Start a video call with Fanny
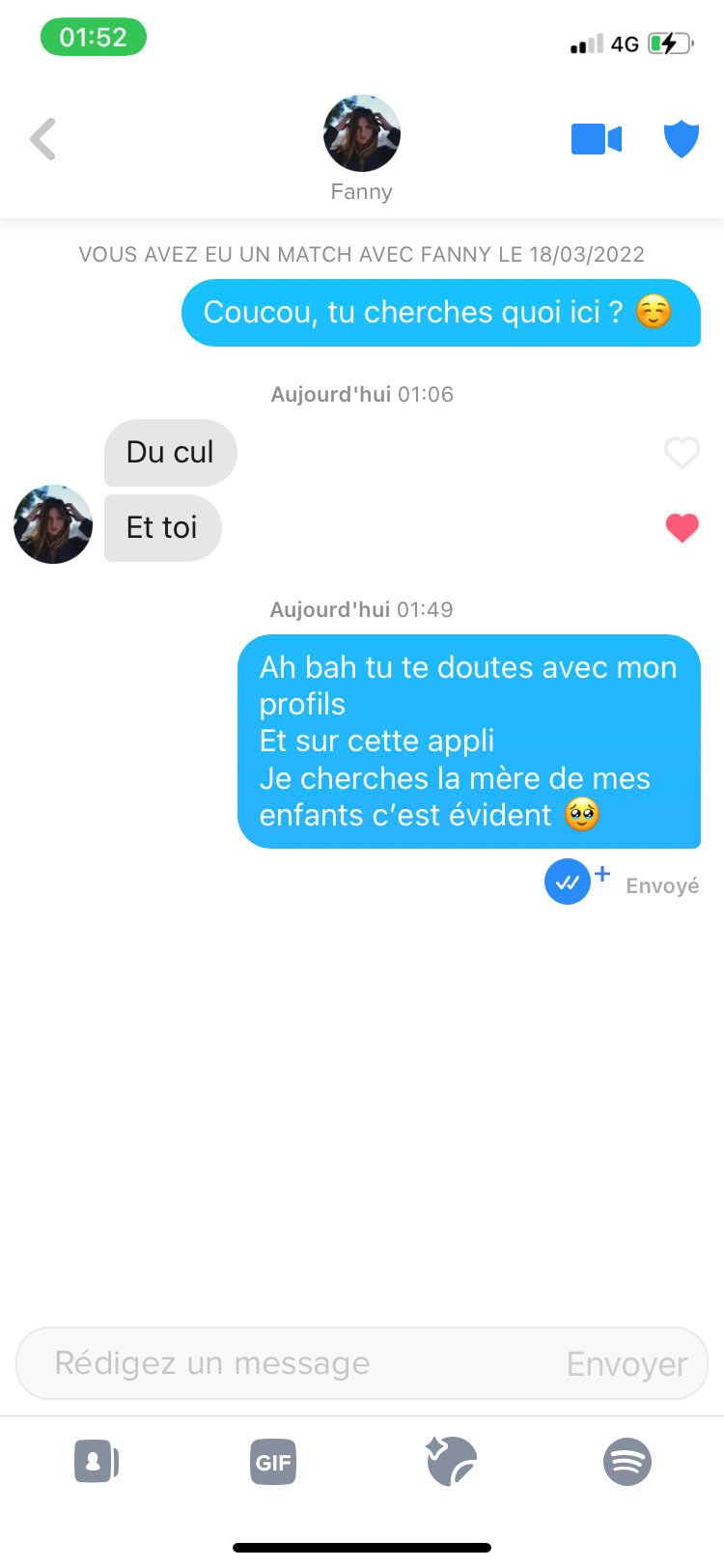724x1568 pixels. (596, 139)
